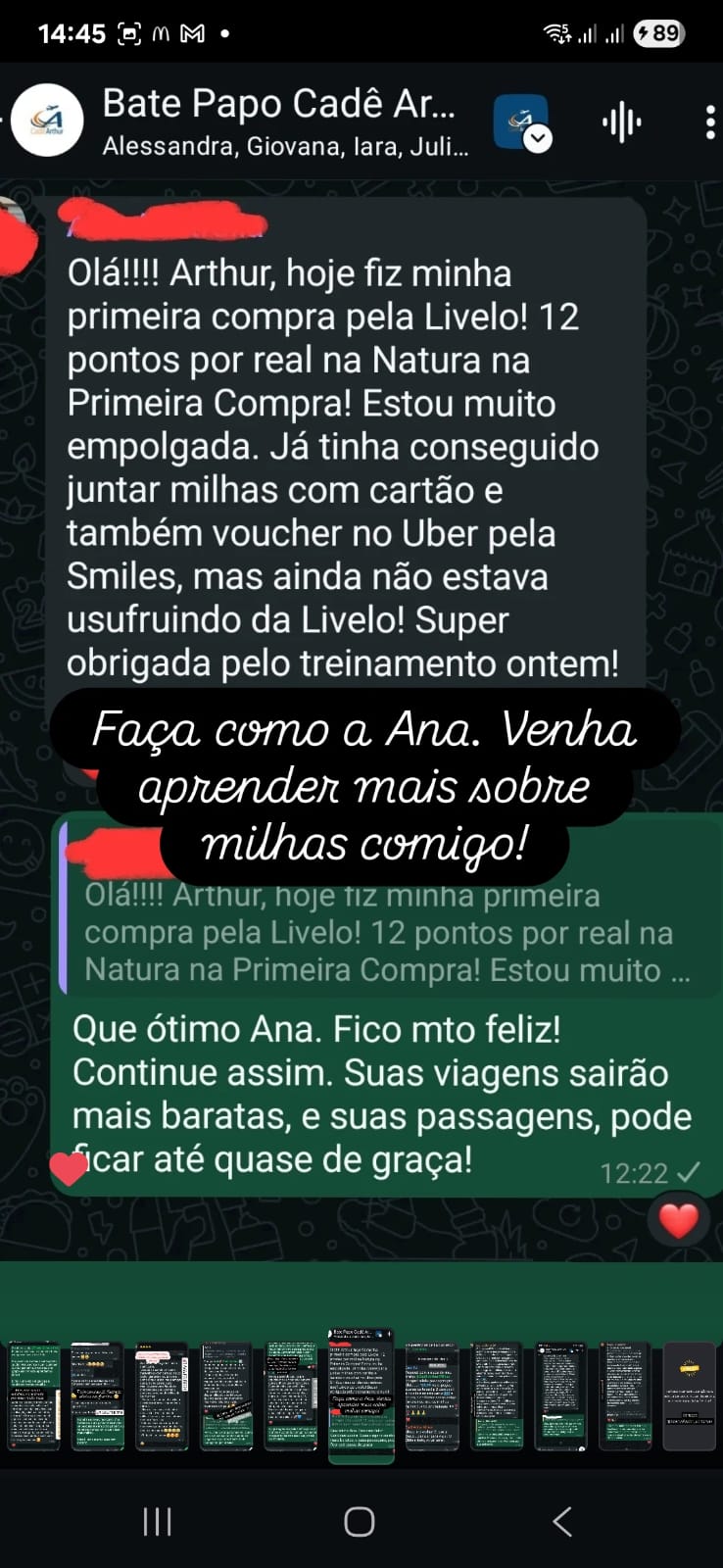
Task: Tap the Recents button in the navigation bar
Action: pyautogui.click(x=157, y=1522)
